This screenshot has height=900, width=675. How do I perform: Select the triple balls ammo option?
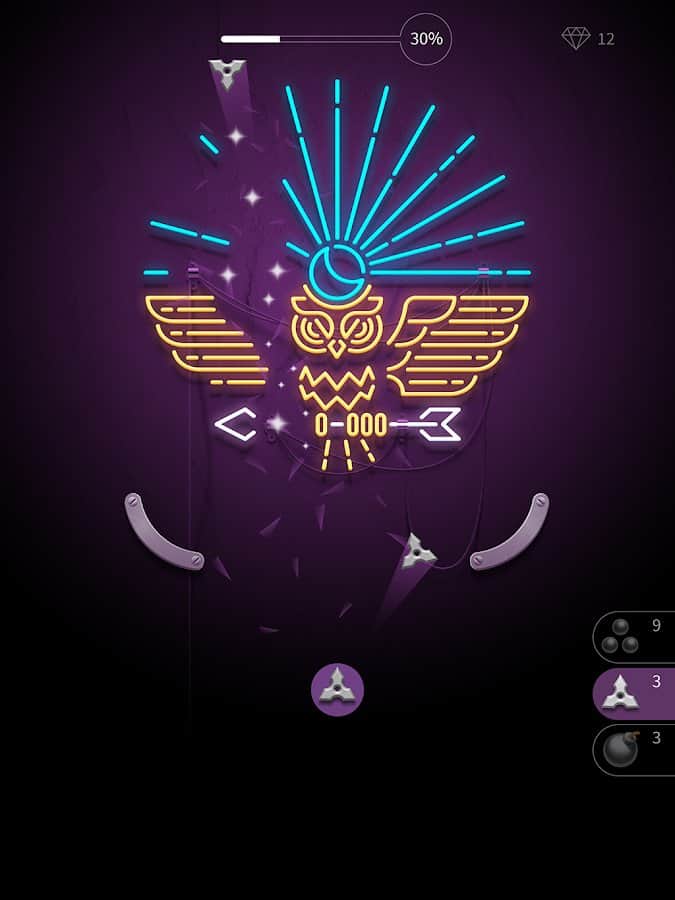(633, 637)
